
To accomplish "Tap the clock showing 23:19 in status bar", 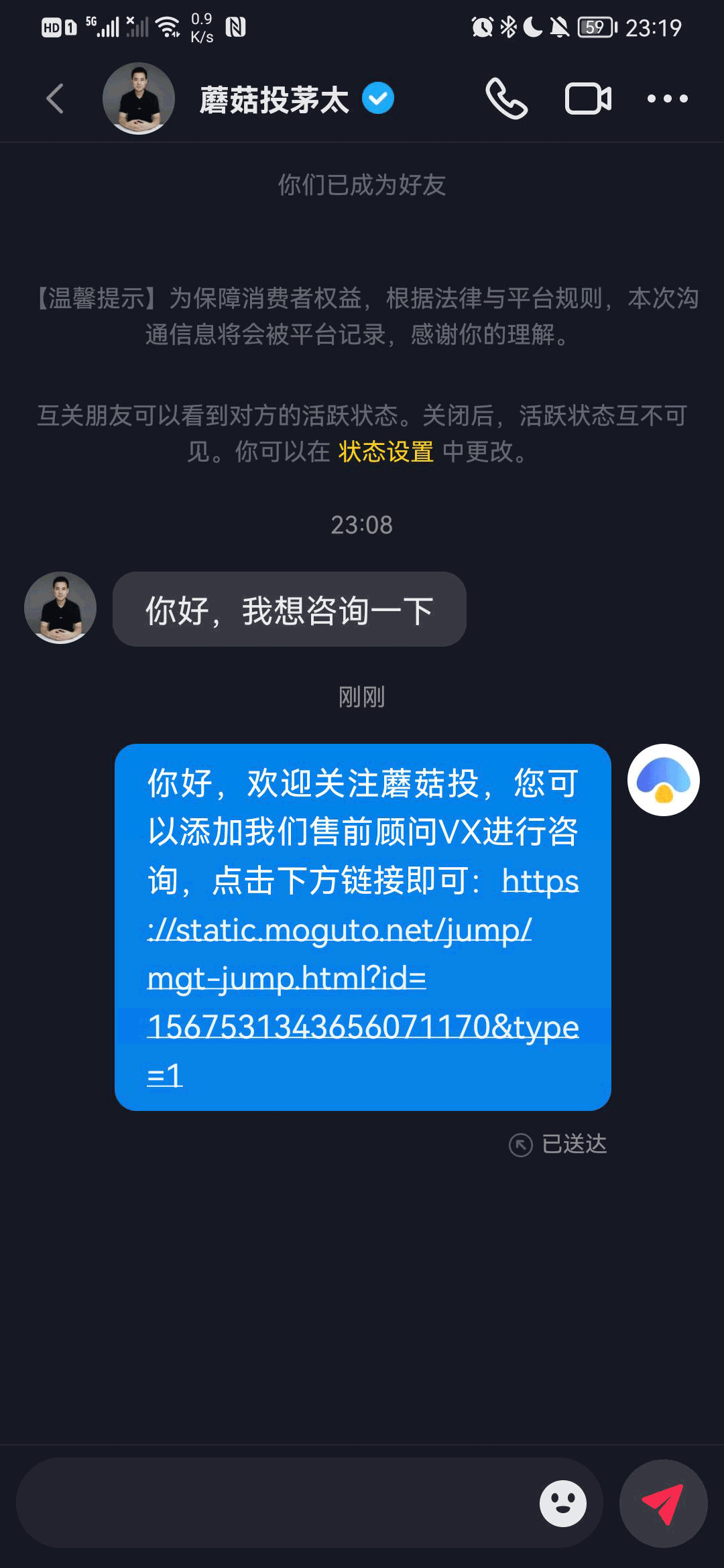I will coord(653,27).
